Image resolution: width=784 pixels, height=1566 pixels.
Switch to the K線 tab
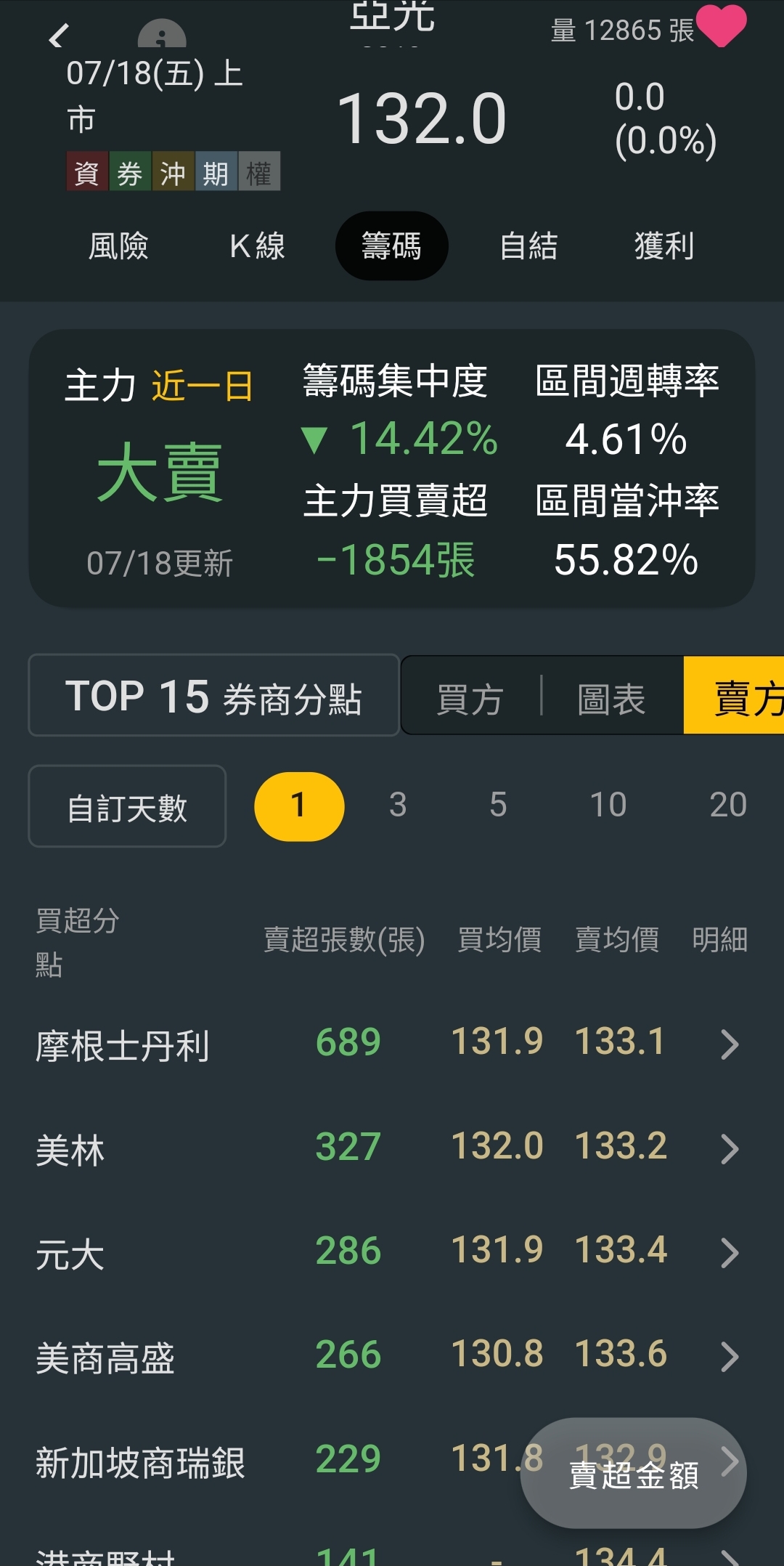click(257, 246)
